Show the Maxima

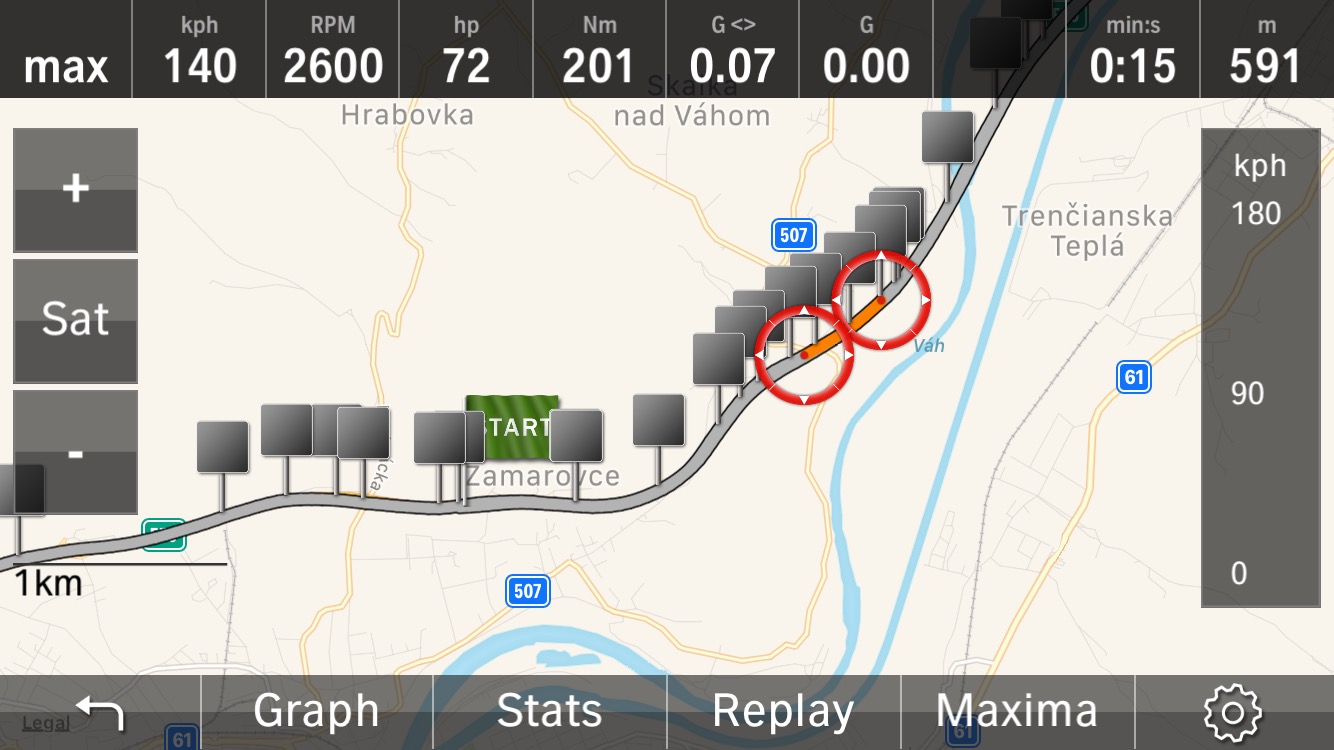[x=1017, y=712]
